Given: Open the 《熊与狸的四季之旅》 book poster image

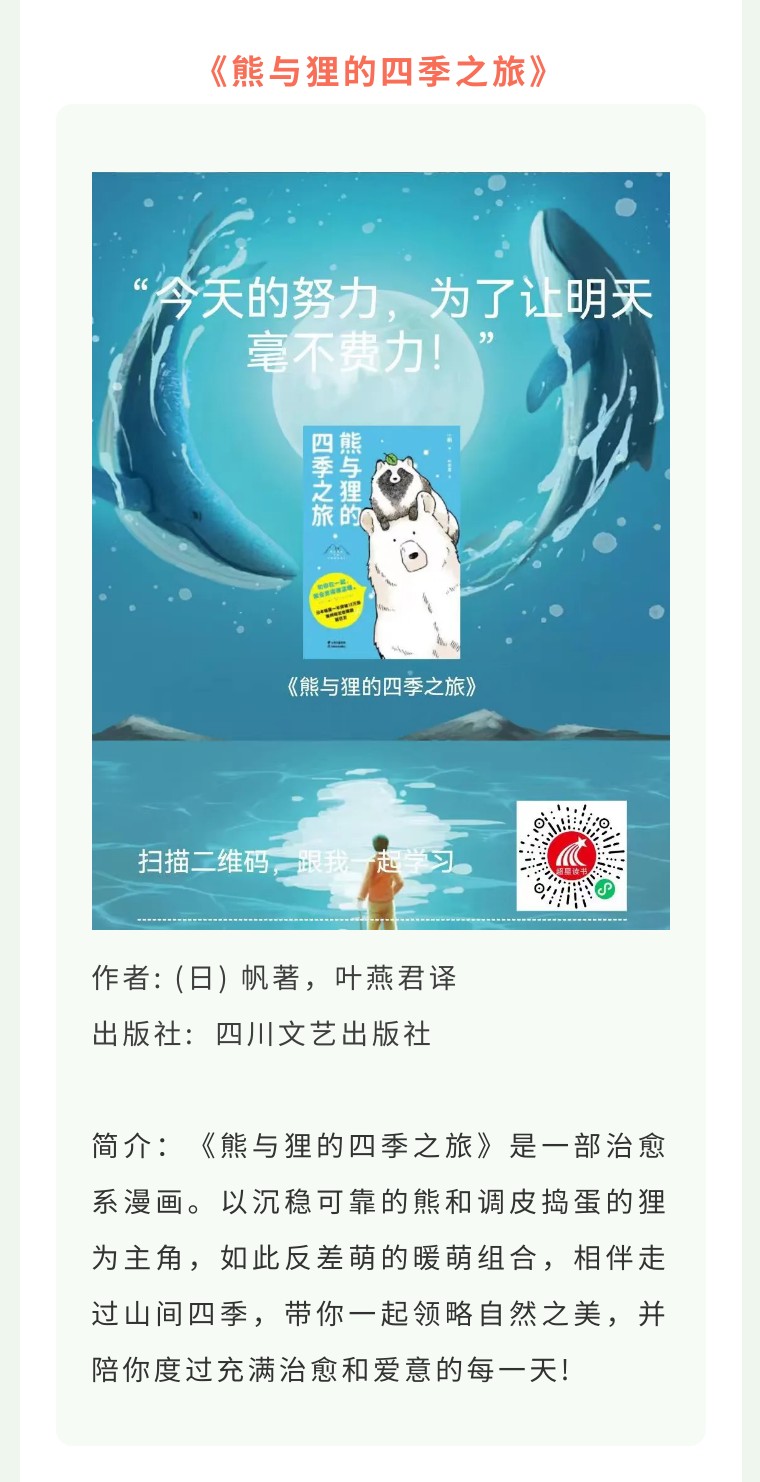Looking at the screenshot, I should pos(381,551).
